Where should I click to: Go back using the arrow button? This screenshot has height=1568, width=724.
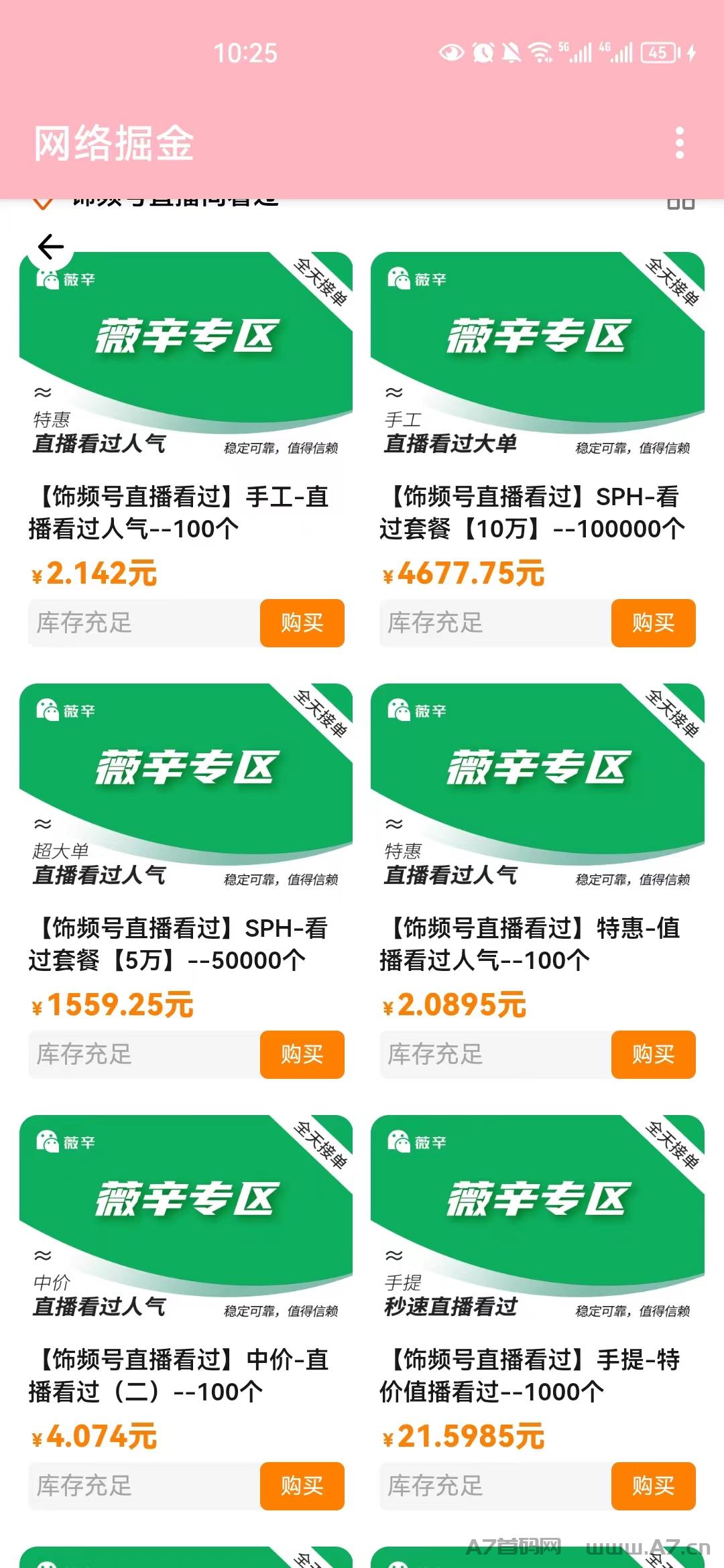(51, 247)
